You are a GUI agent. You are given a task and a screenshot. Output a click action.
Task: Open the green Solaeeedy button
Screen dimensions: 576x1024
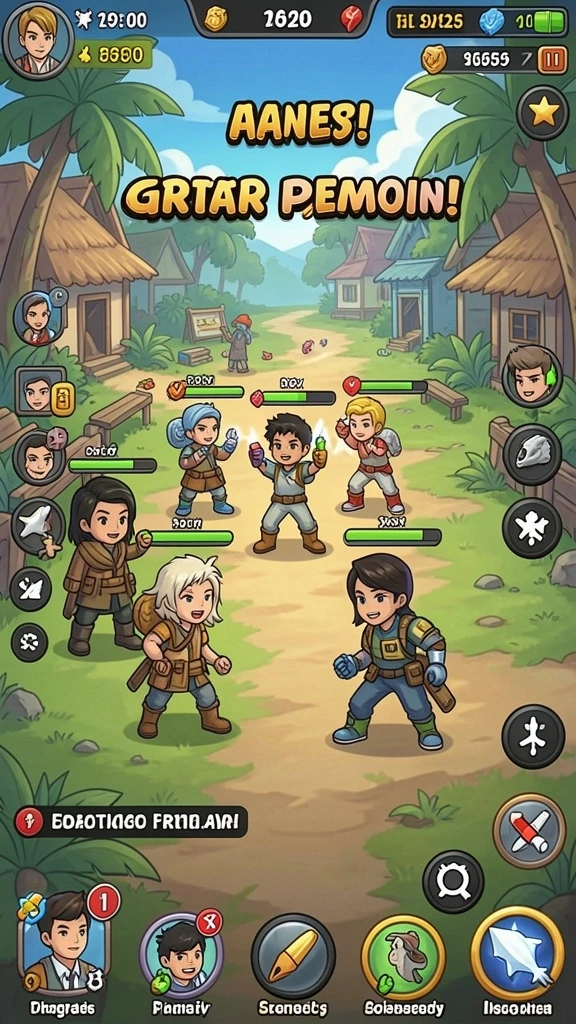[404, 955]
